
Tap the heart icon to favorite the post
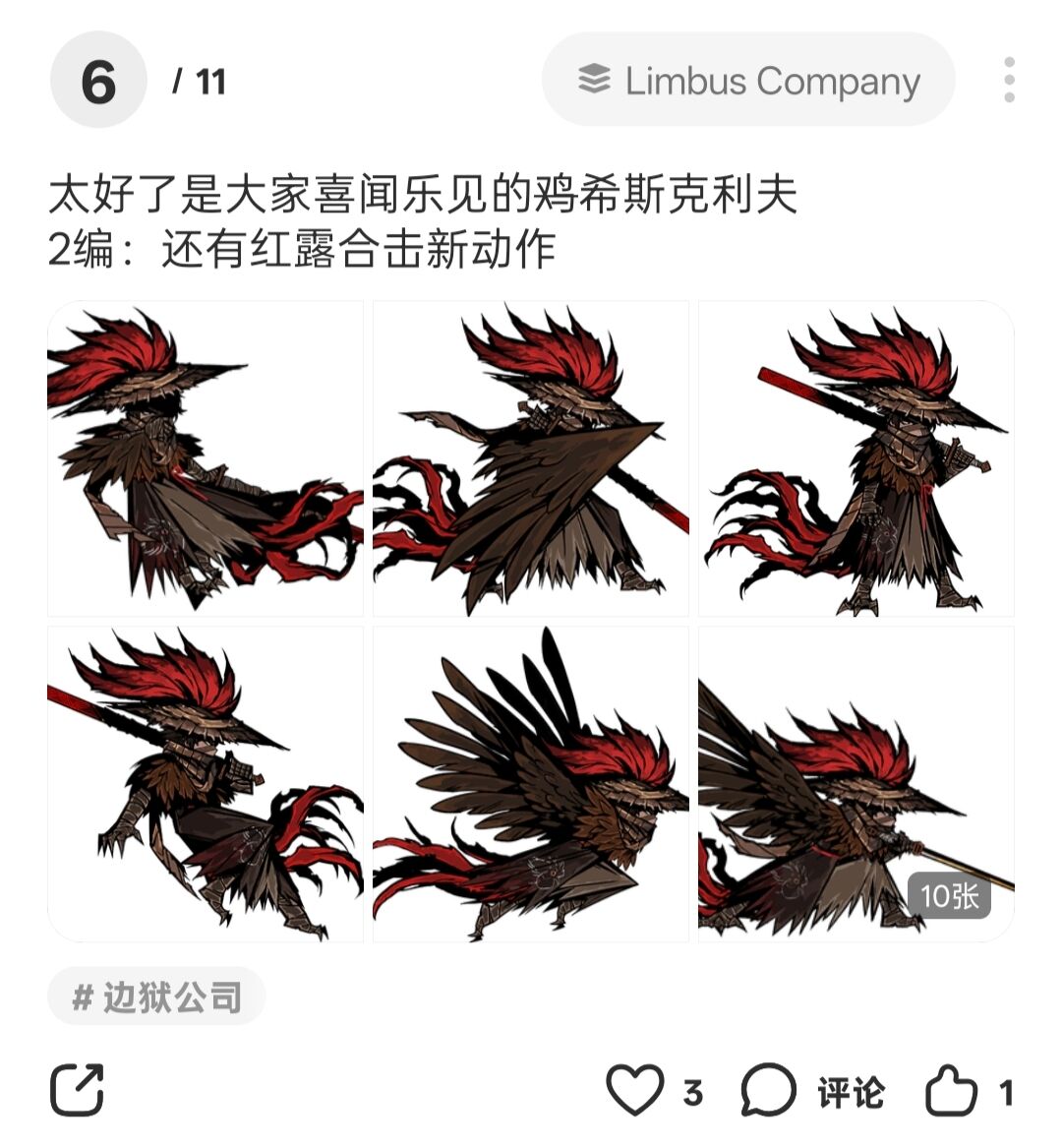pos(635,1091)
